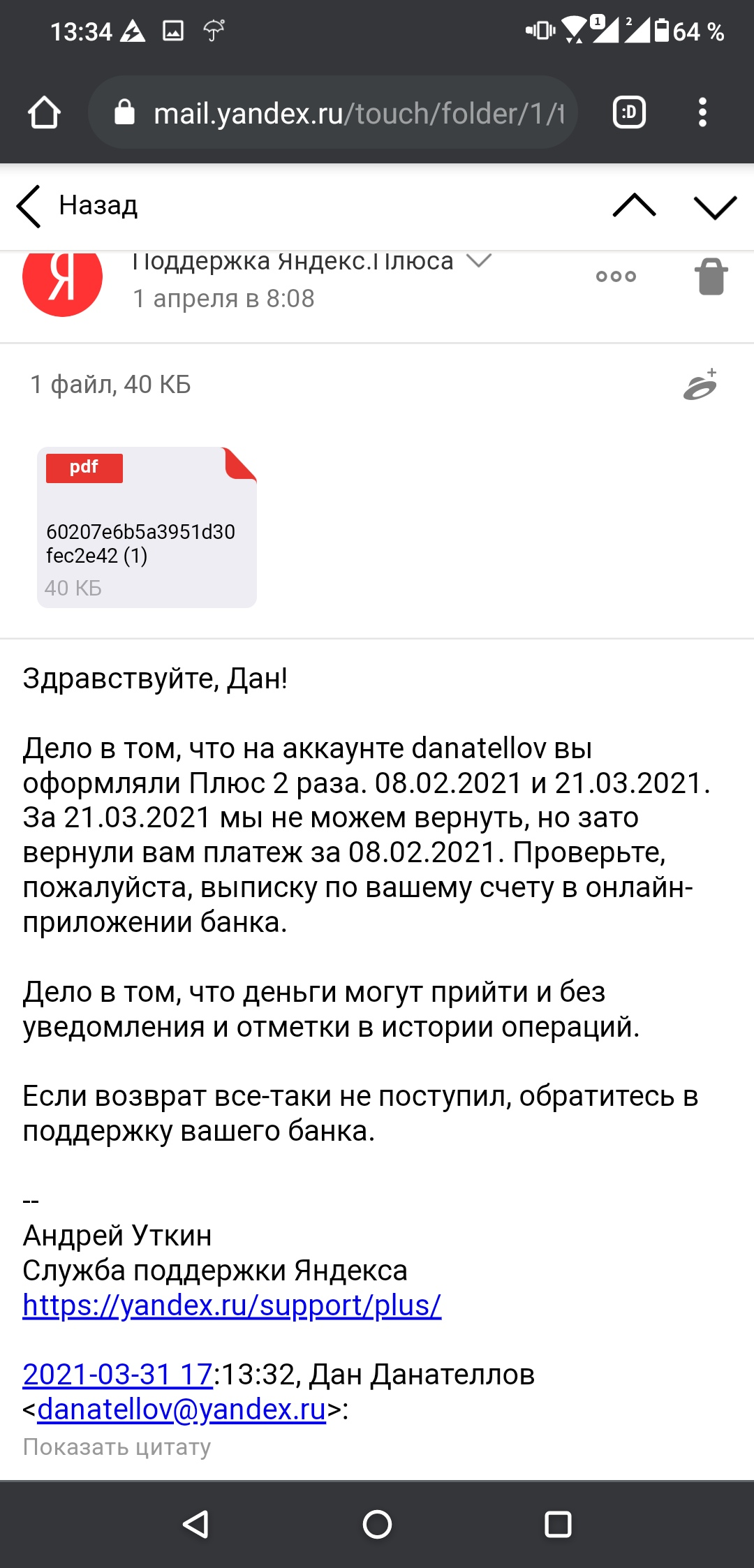Save attachment to Yandex Disk
This screenshot has width=754, height=1568.
(x=701, y=385)
